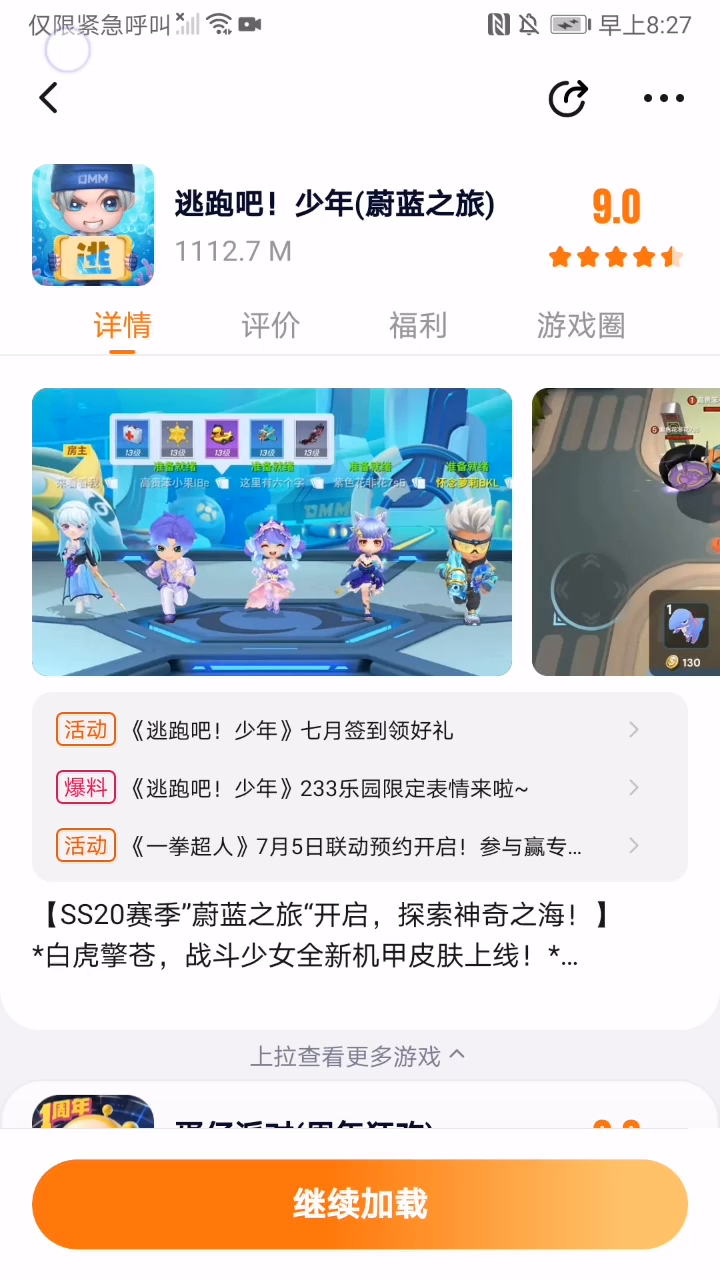Select the 详情 tab

pyautogui.click(x=122, y=325)
